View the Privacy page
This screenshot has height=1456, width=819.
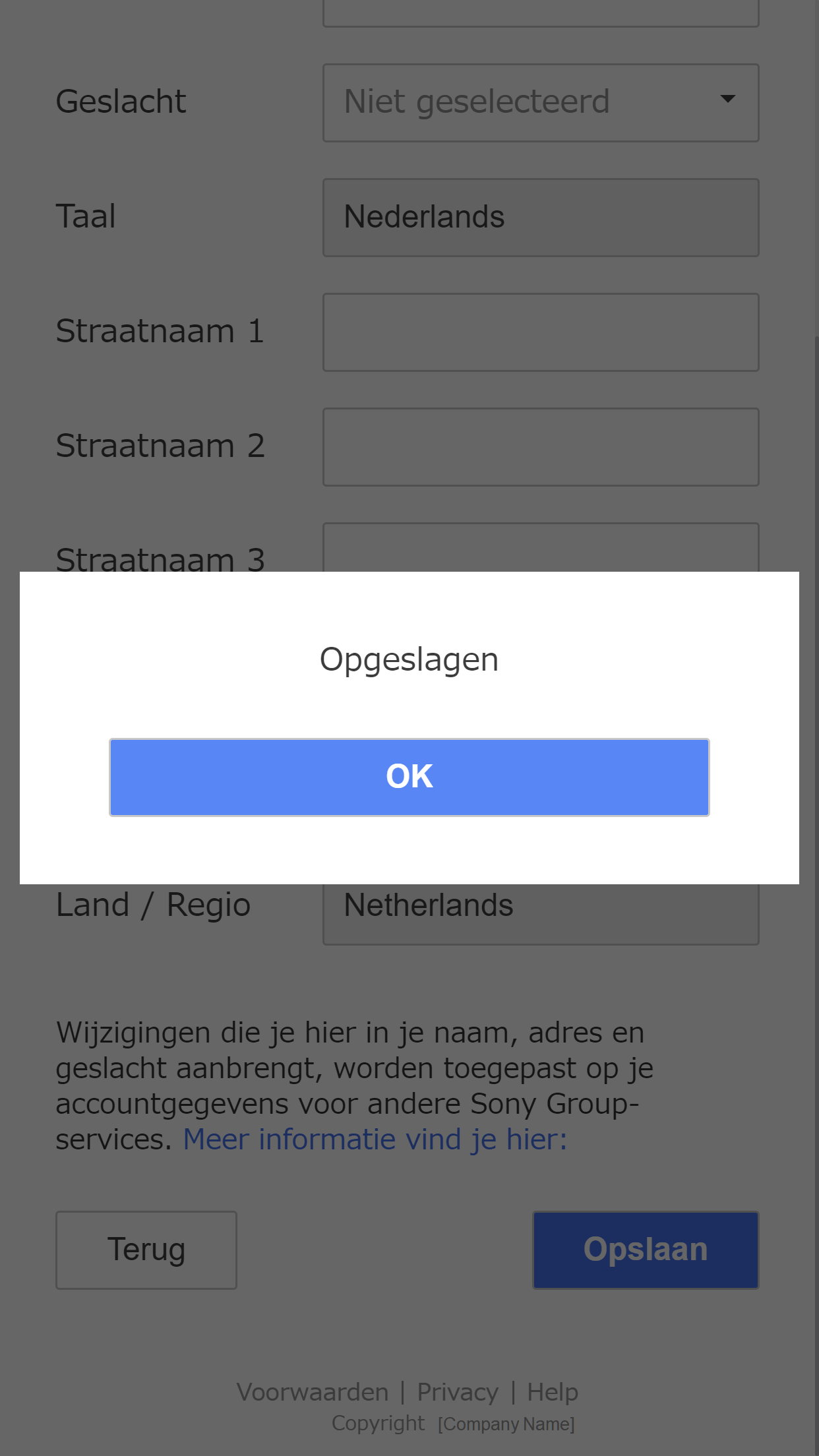click(x=458, y=1392)
